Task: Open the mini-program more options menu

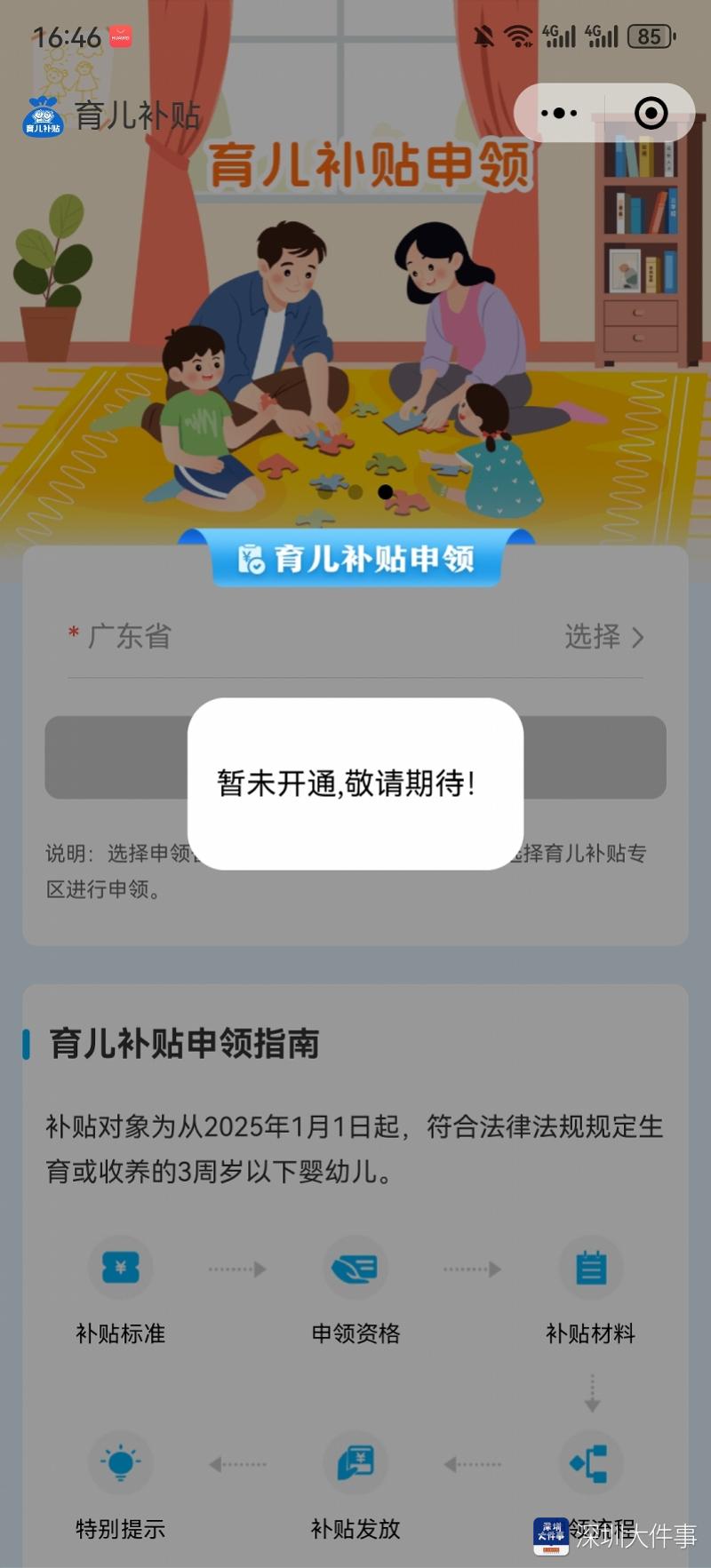Action: coord(559,113)
